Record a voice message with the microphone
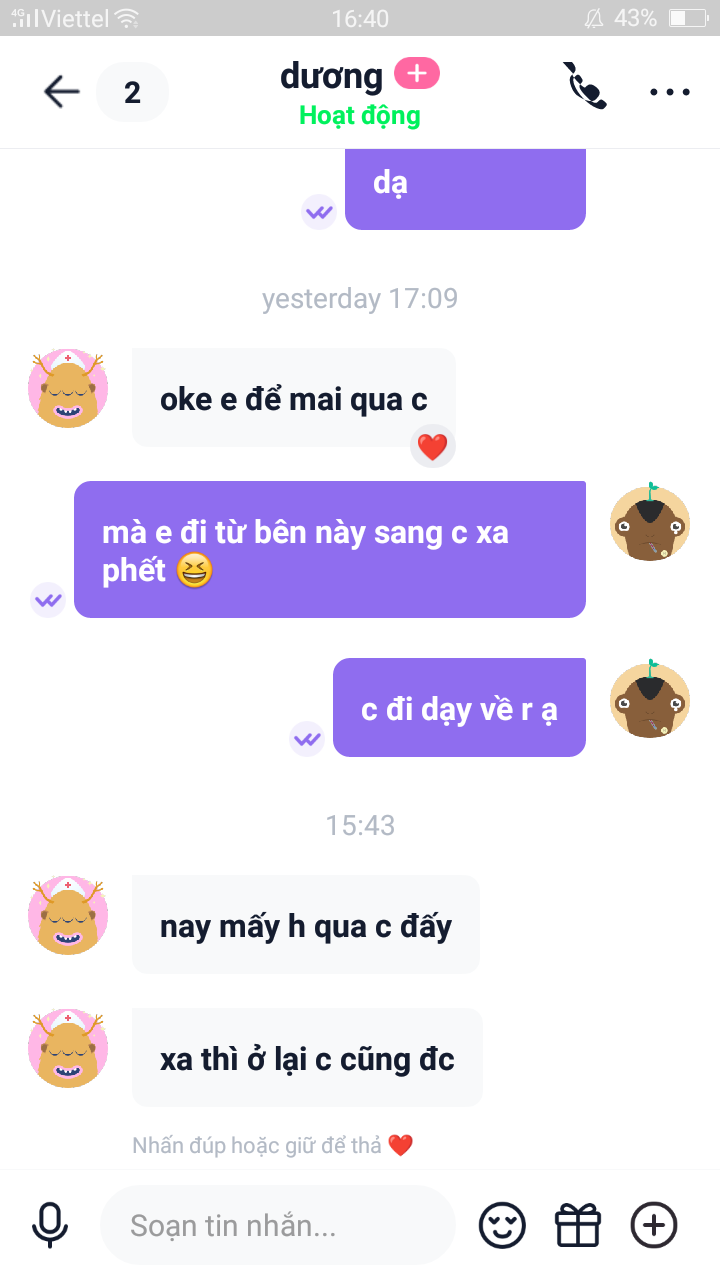The image size is (720, 1280). (x=49, y=1224)
